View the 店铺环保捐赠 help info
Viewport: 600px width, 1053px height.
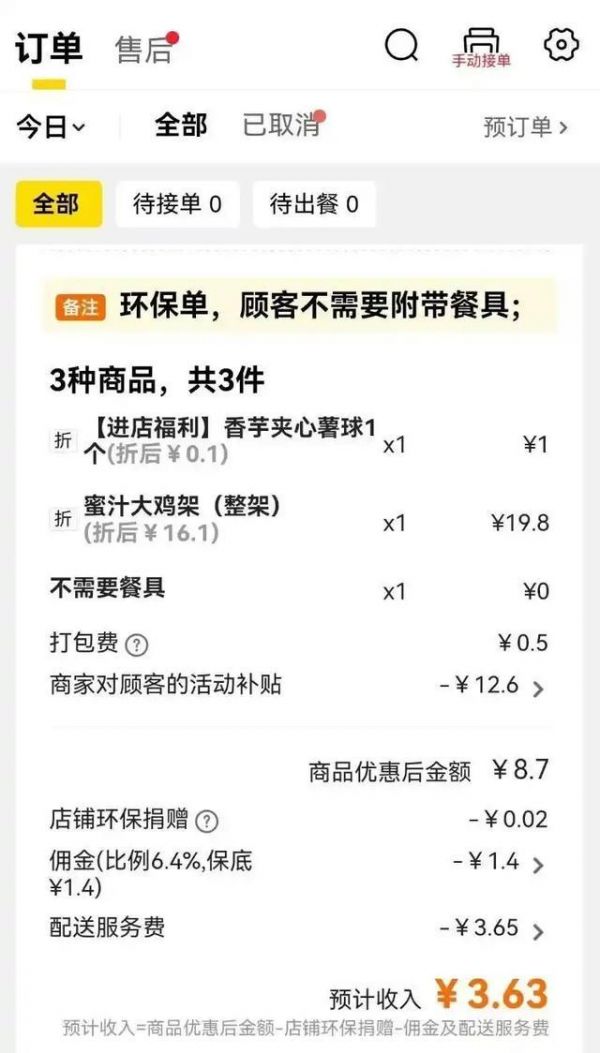pos(207,822)
